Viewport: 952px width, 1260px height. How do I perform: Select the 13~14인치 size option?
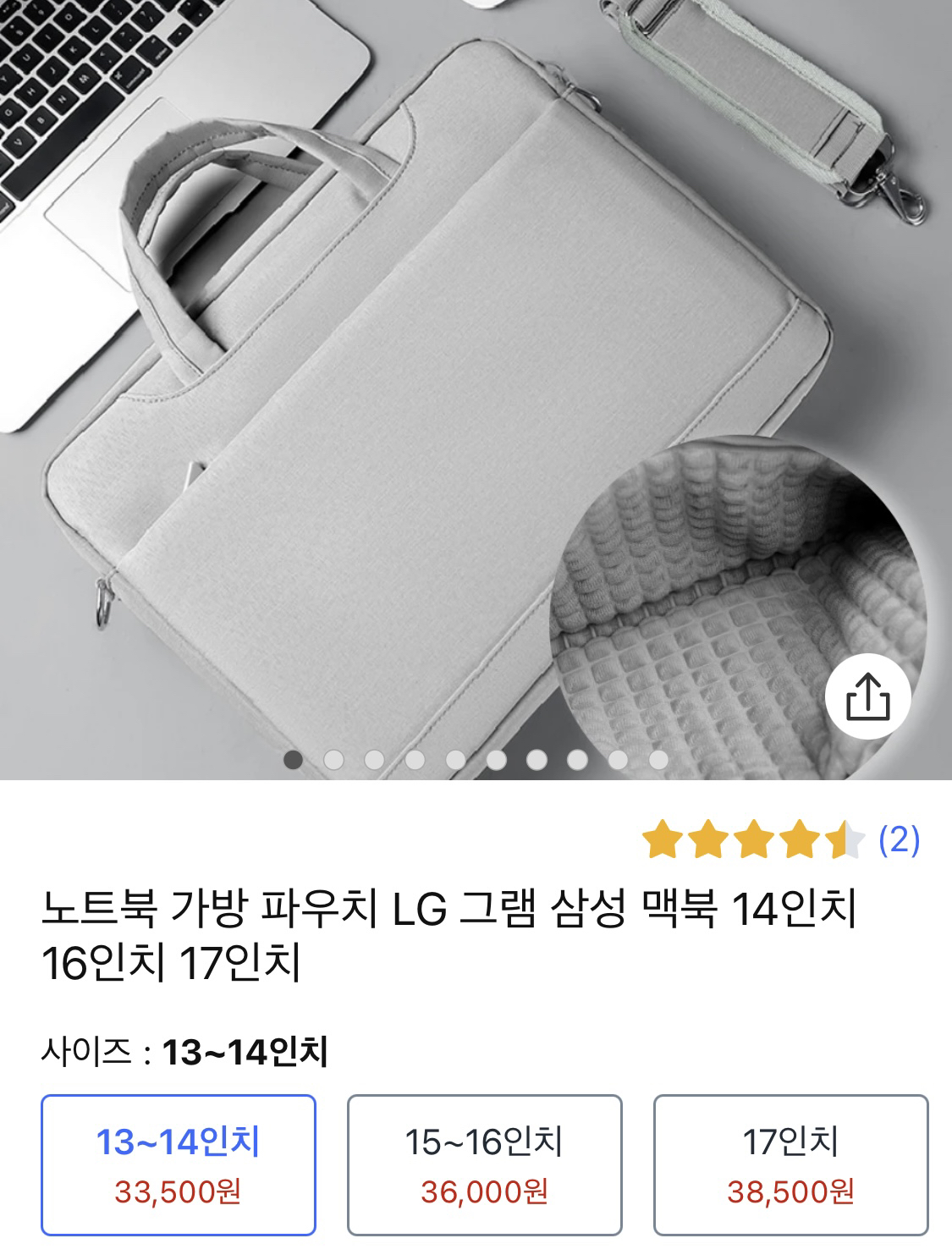179,1165
